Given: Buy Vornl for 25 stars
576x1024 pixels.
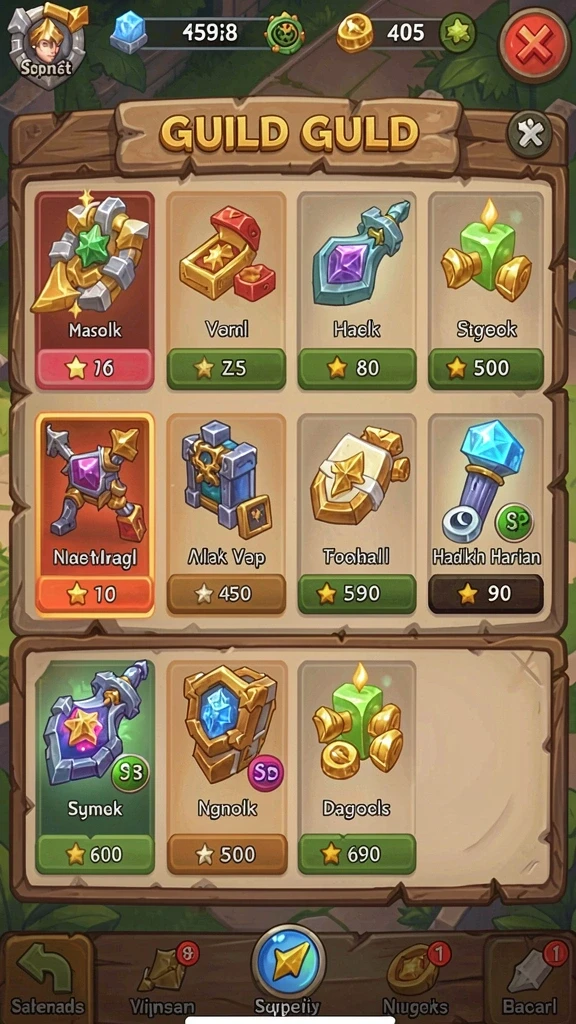Looking at the screenshot, I should pos(227,369).
